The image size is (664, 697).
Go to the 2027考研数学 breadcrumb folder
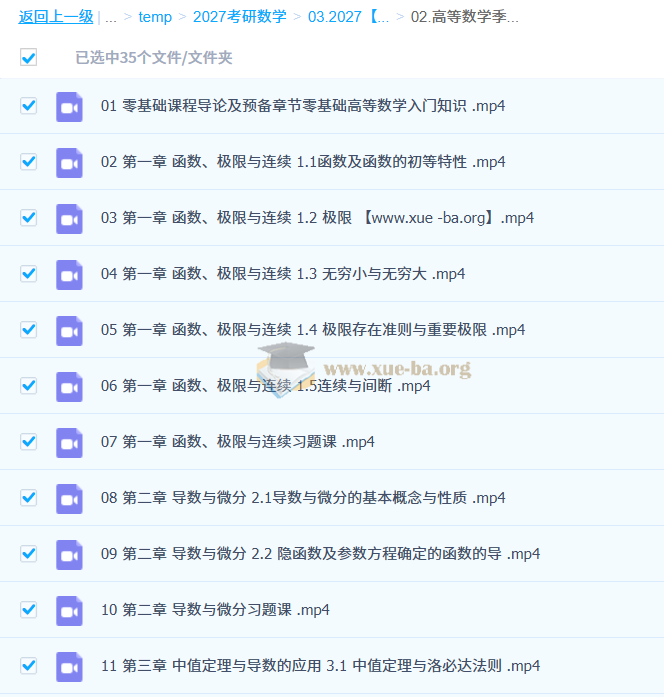[239, 17]
